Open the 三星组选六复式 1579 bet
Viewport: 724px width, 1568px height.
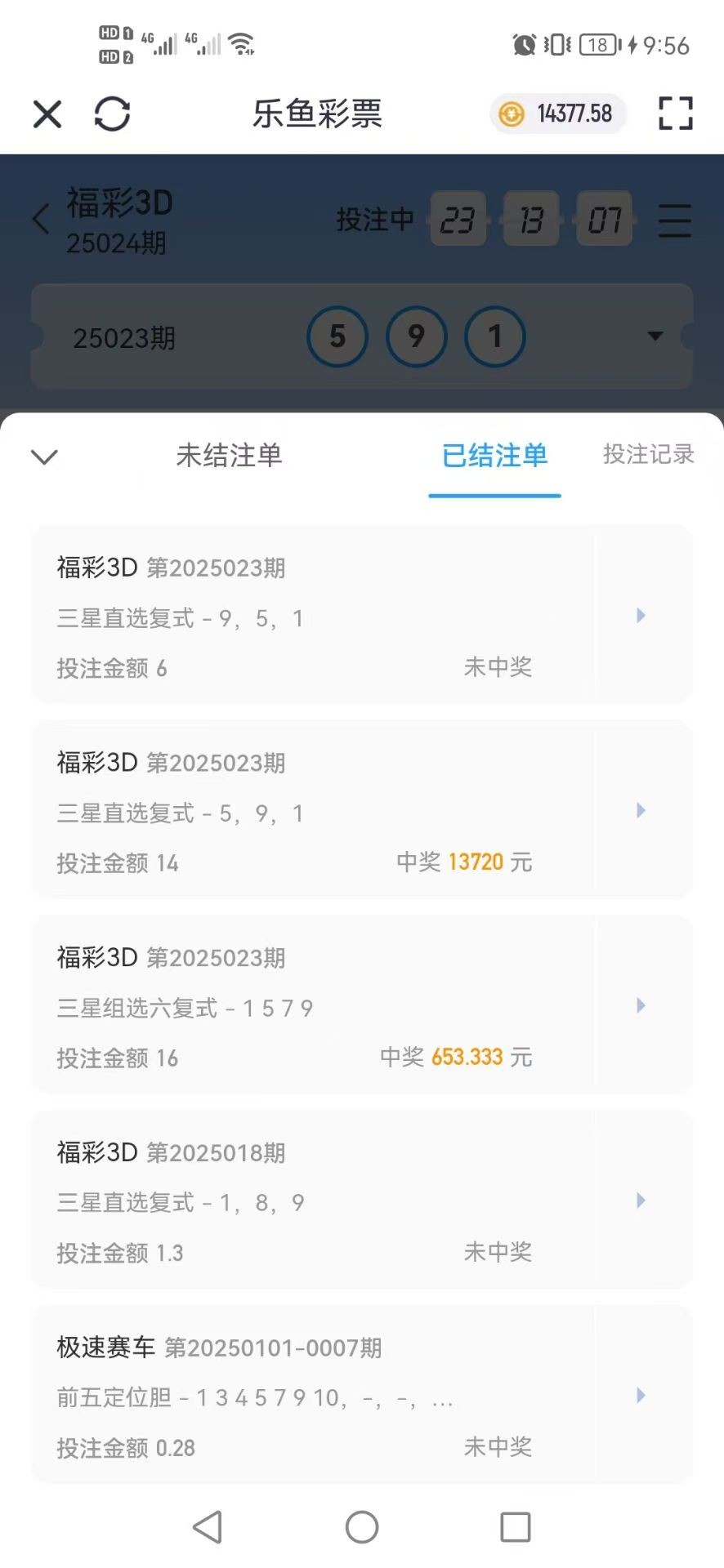[x=362, y=1005]
